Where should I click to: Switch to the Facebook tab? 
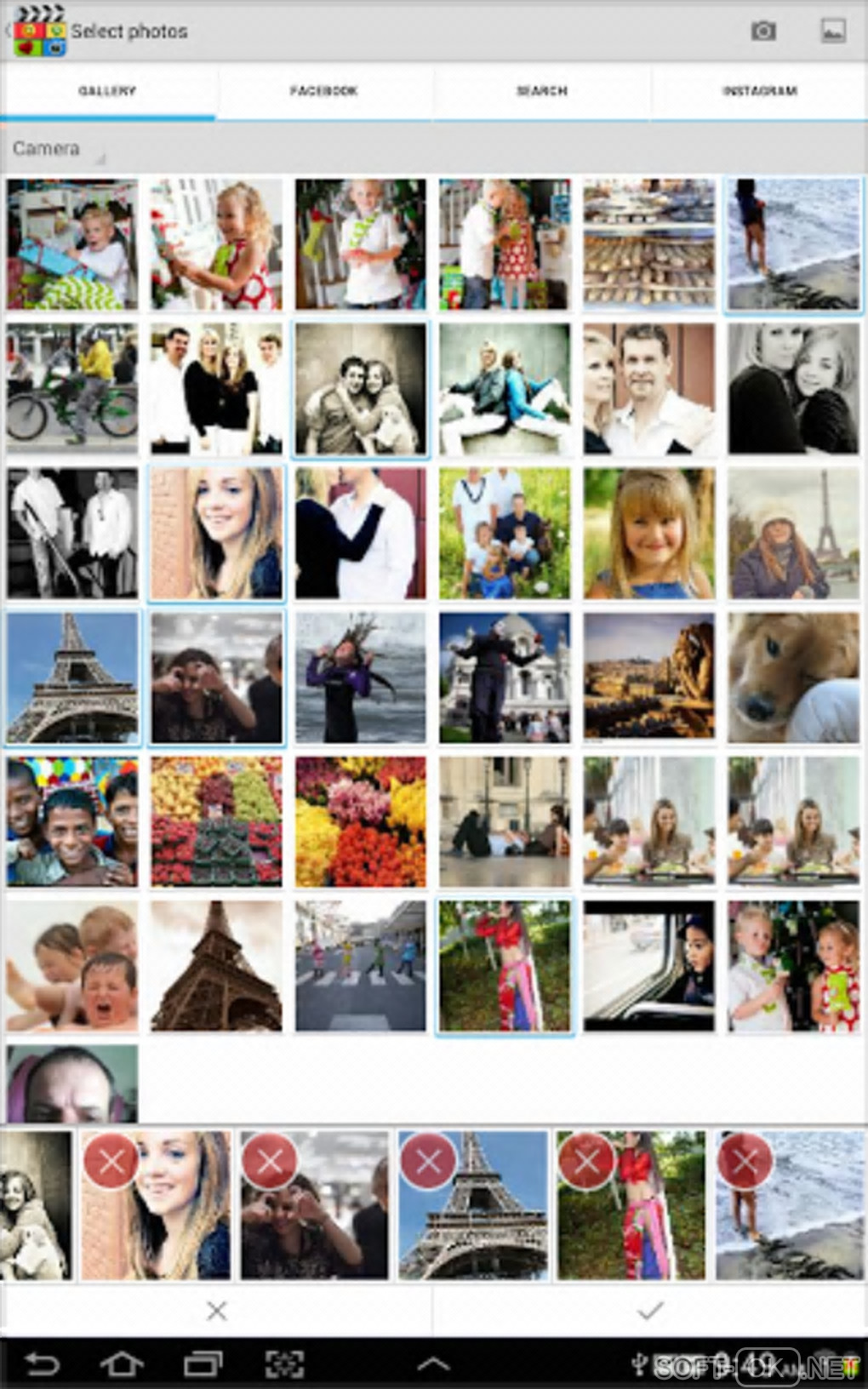[323, 91]
